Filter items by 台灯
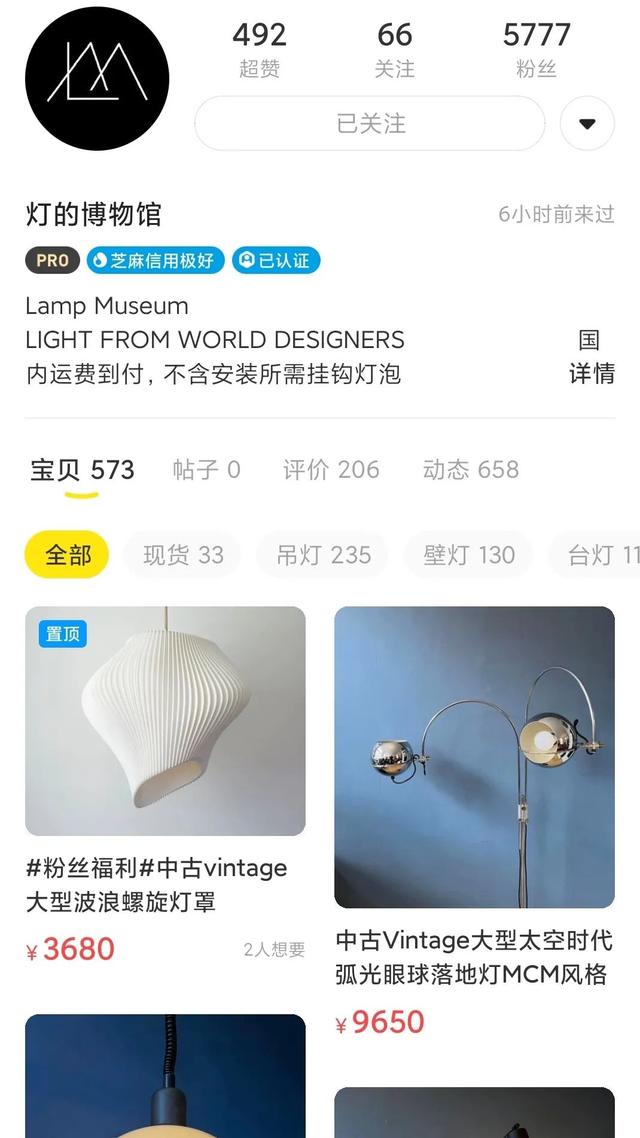Viewport: 640px width, 1138px height. click(600, 555)
